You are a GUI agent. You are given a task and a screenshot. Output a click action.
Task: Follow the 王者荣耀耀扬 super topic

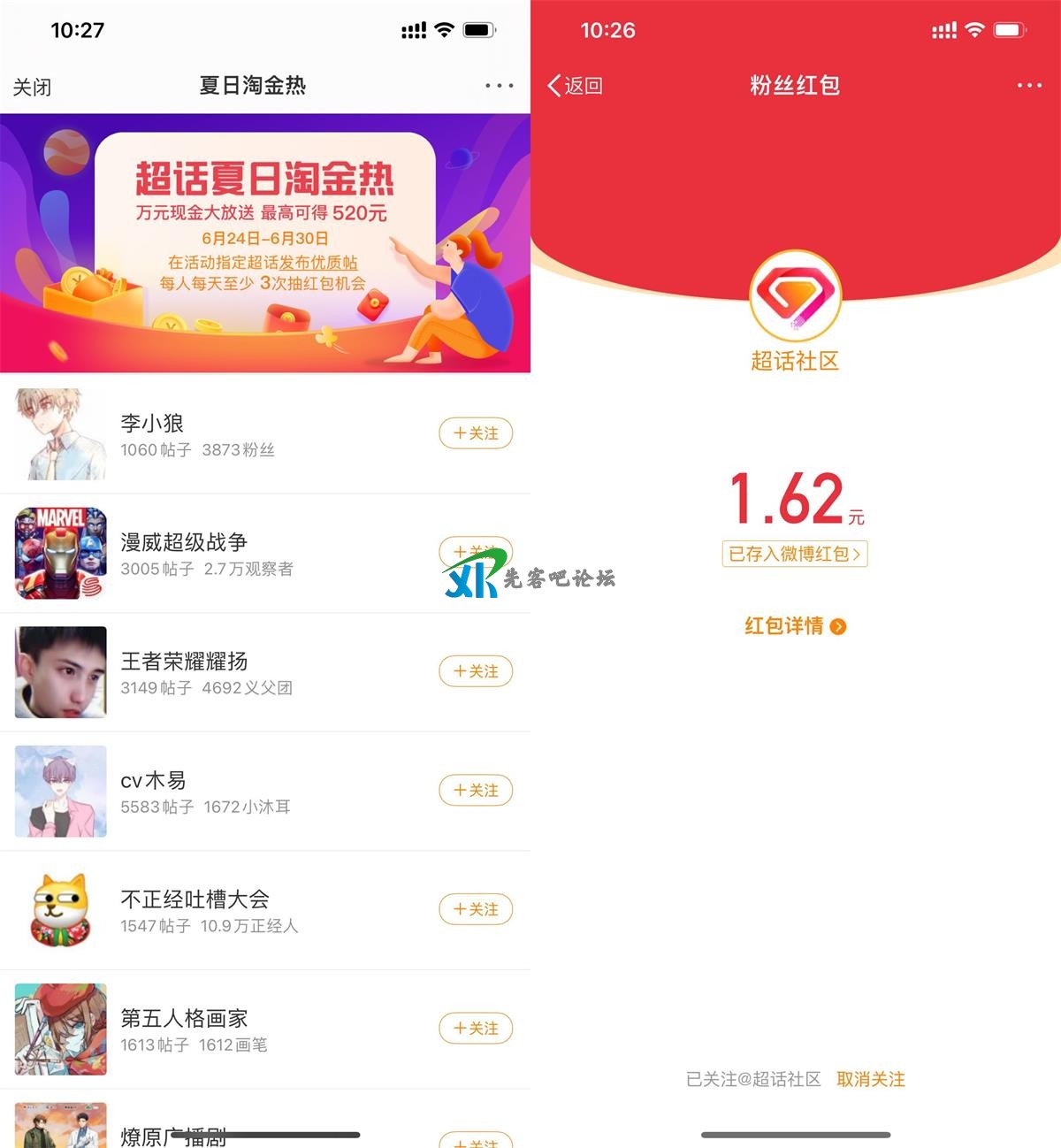(x=476, y=671)
